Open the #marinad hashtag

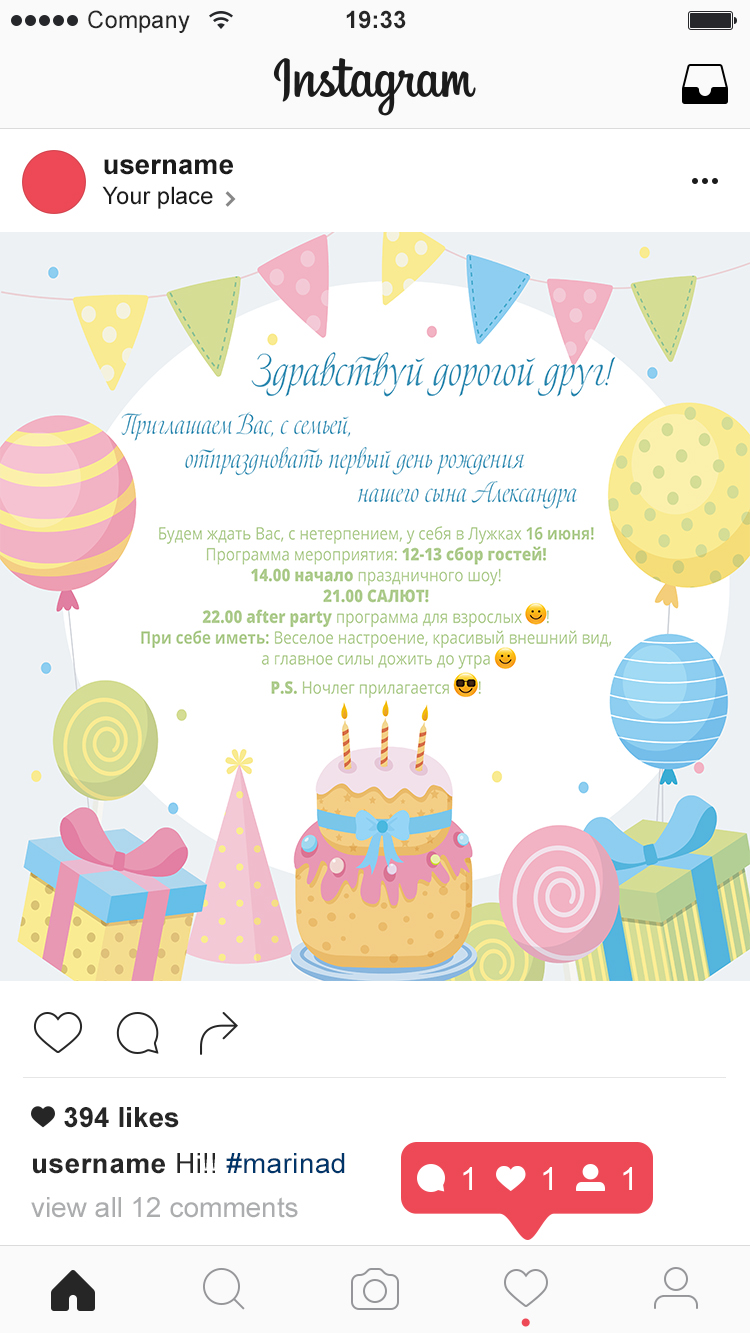coord(285,1163)
